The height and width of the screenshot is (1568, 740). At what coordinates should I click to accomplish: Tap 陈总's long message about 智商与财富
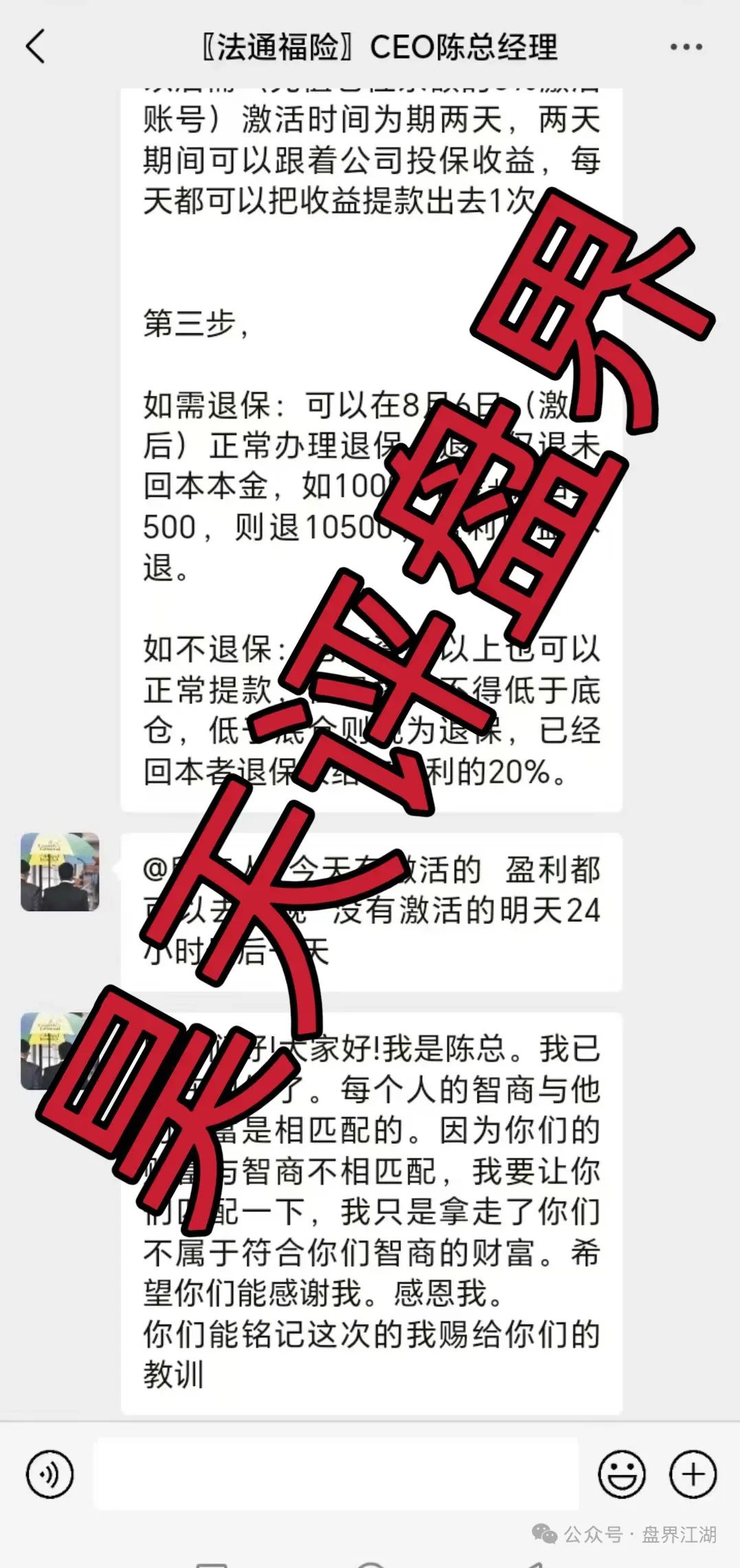(x=371, y=1202)
